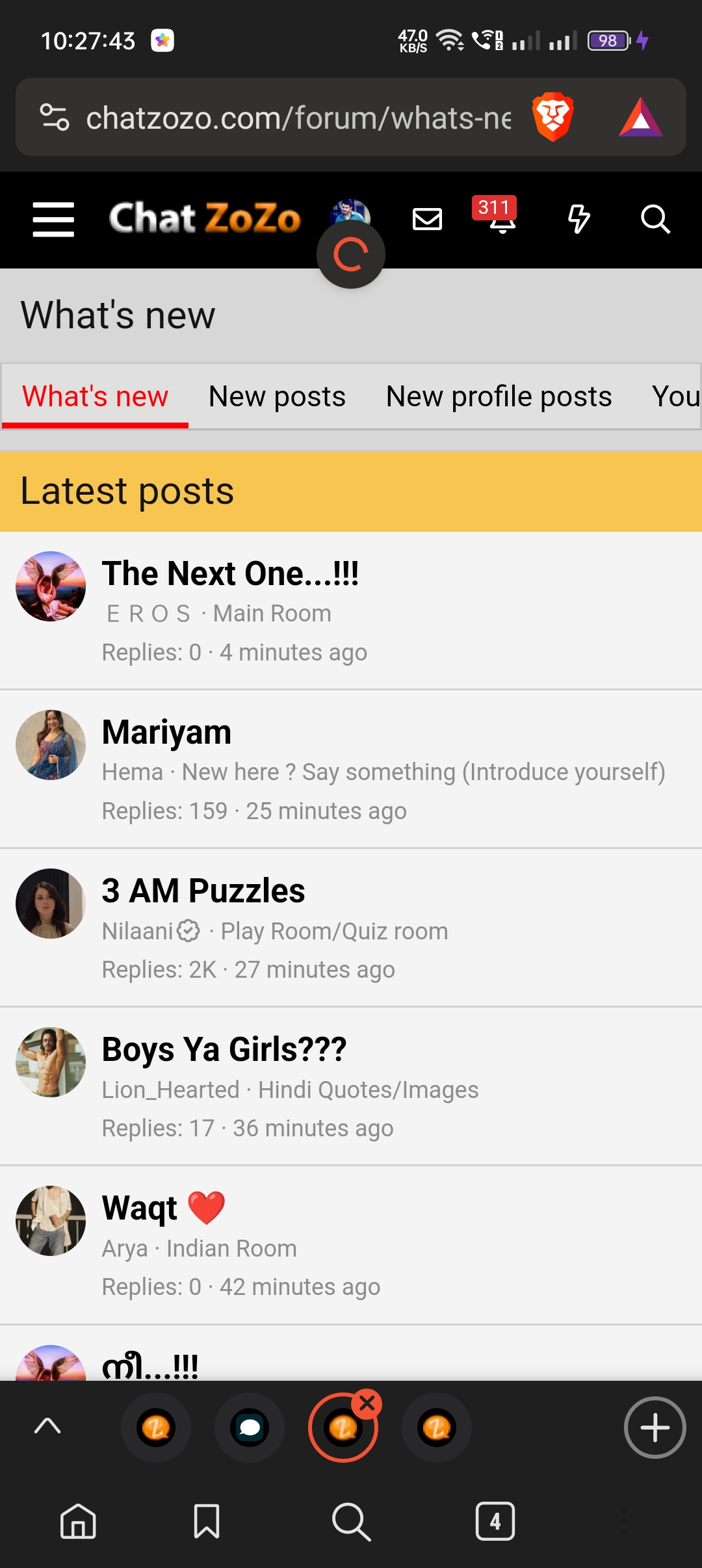
Task: Open the 3 AM Puzzles thread
Action: click(203, 891)
